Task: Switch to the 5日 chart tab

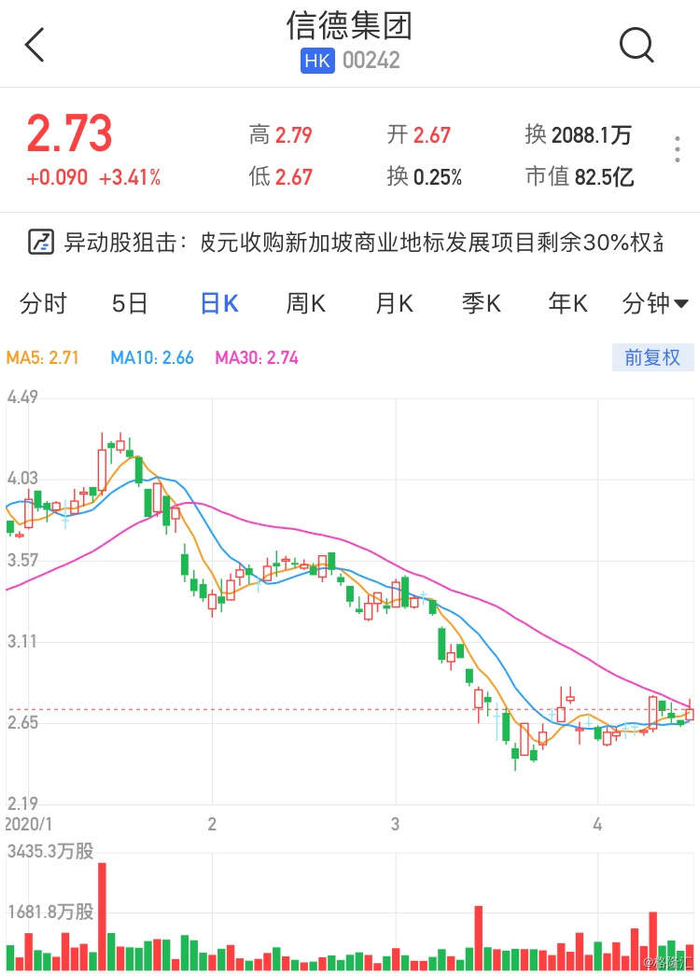Action: tap(130, 304)
